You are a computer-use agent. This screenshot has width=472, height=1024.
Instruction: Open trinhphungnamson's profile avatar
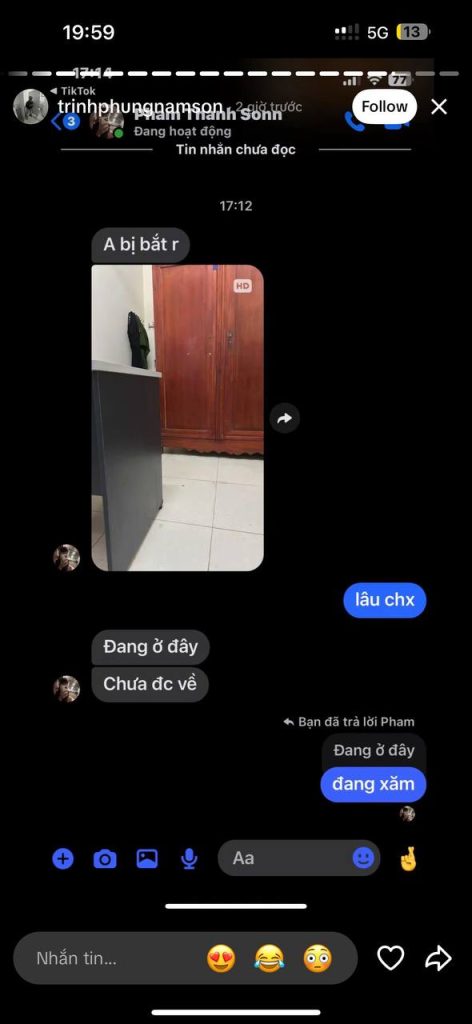[x=31, y=106]
